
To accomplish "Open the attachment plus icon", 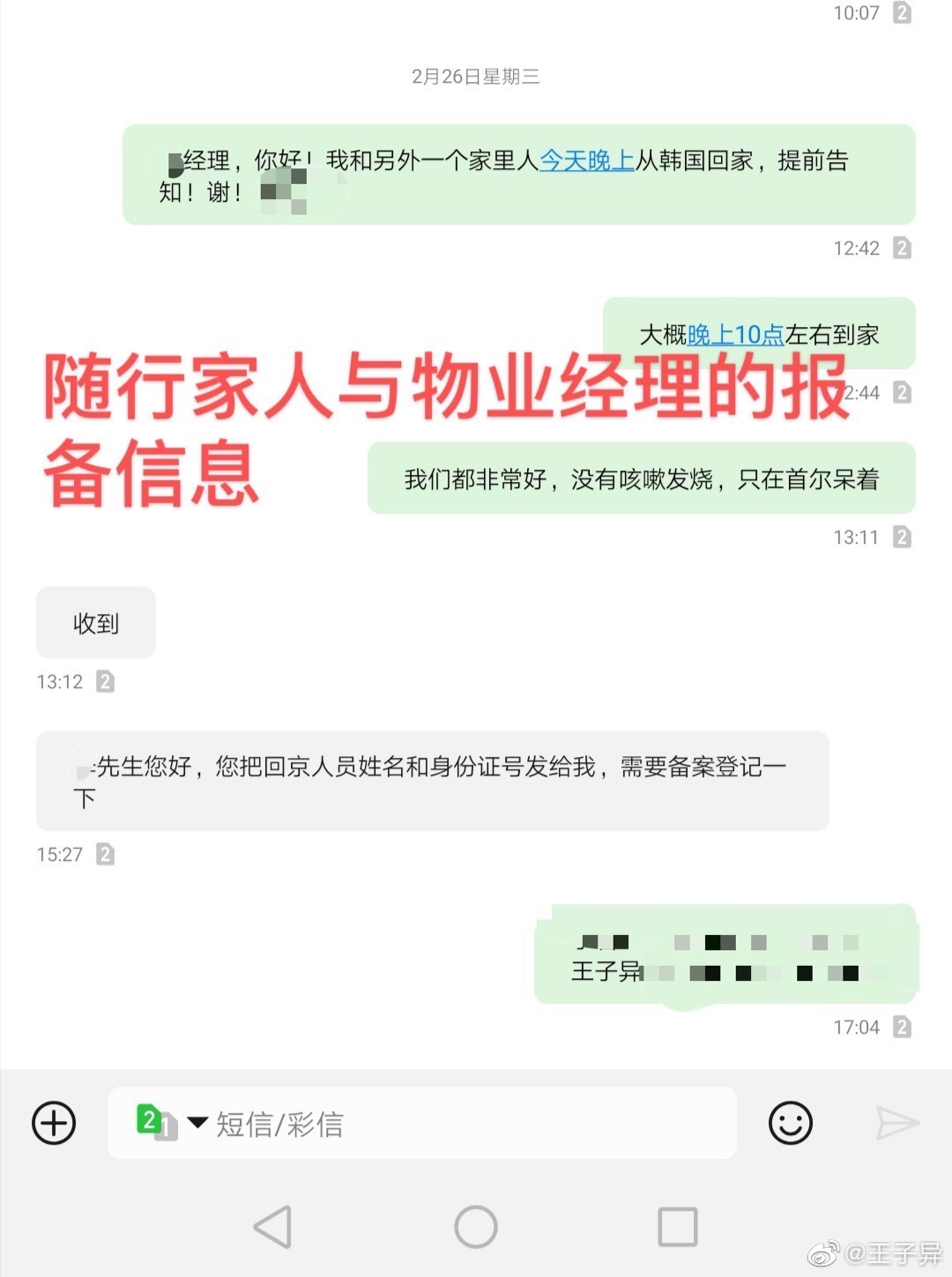I will click(54, 1124).
